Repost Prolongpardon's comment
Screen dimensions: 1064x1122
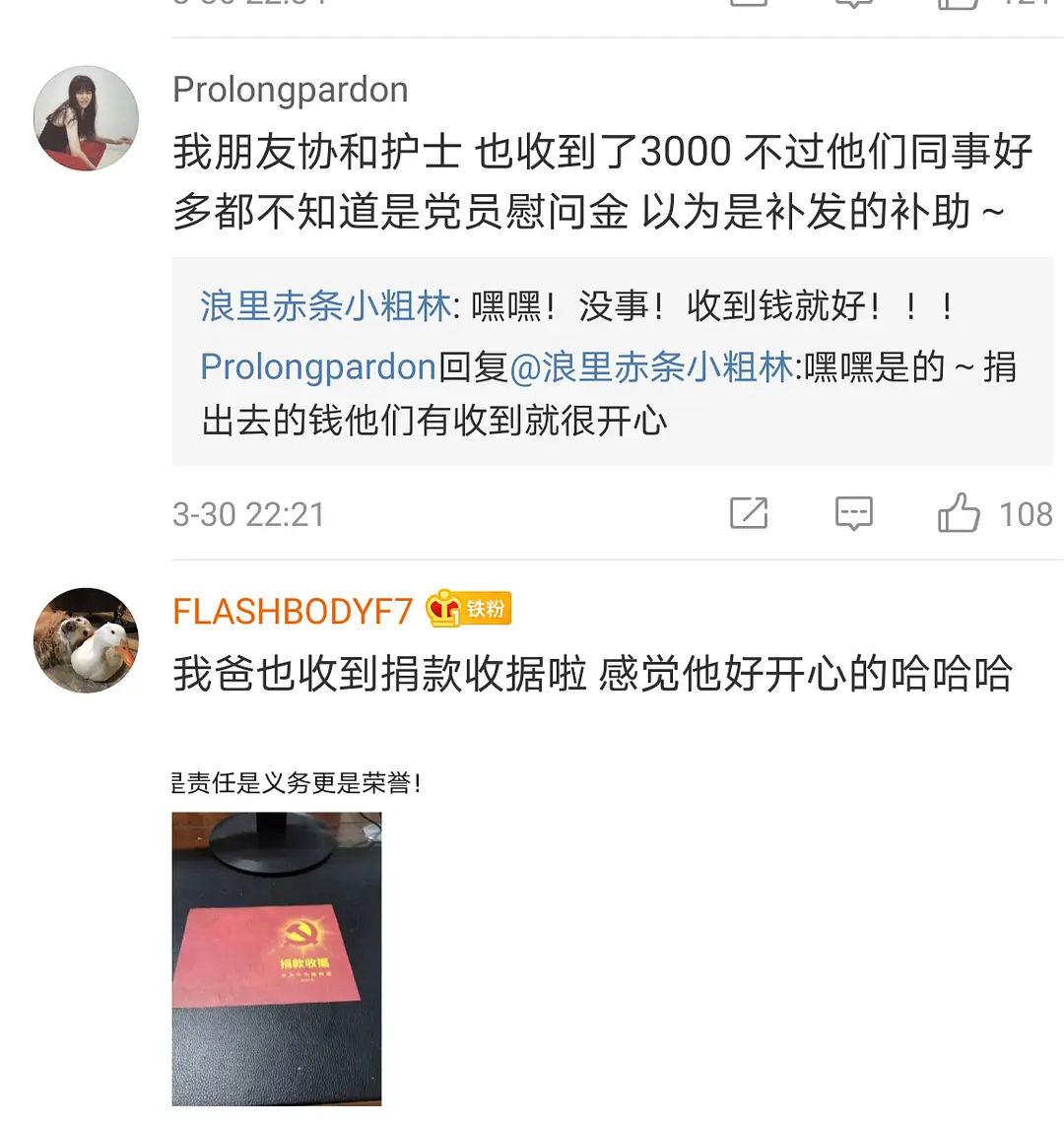(x=749, y=513)
